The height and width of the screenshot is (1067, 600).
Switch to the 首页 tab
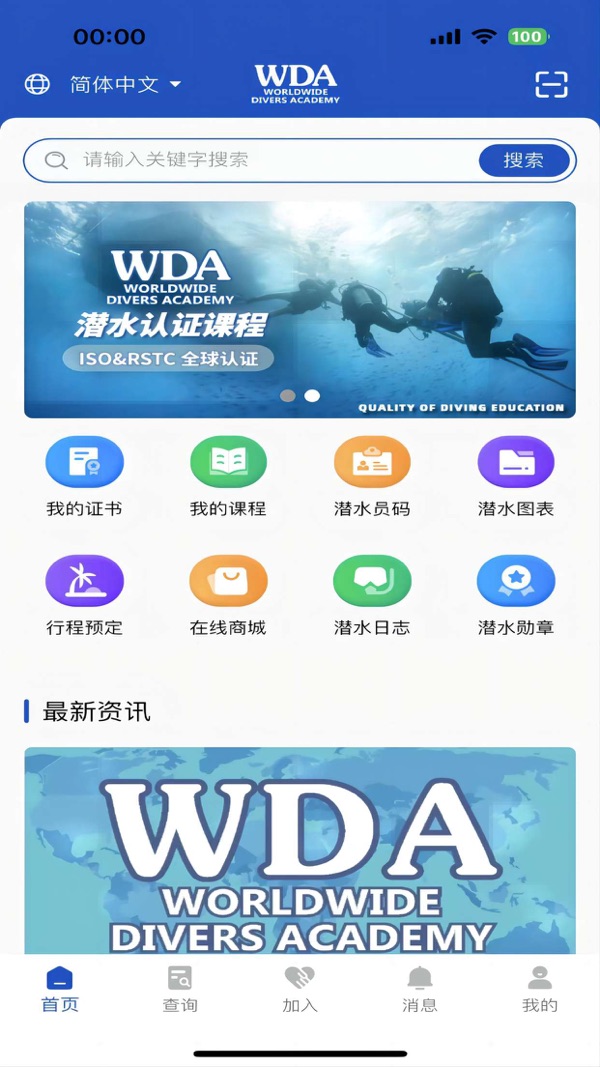point(60,989)
